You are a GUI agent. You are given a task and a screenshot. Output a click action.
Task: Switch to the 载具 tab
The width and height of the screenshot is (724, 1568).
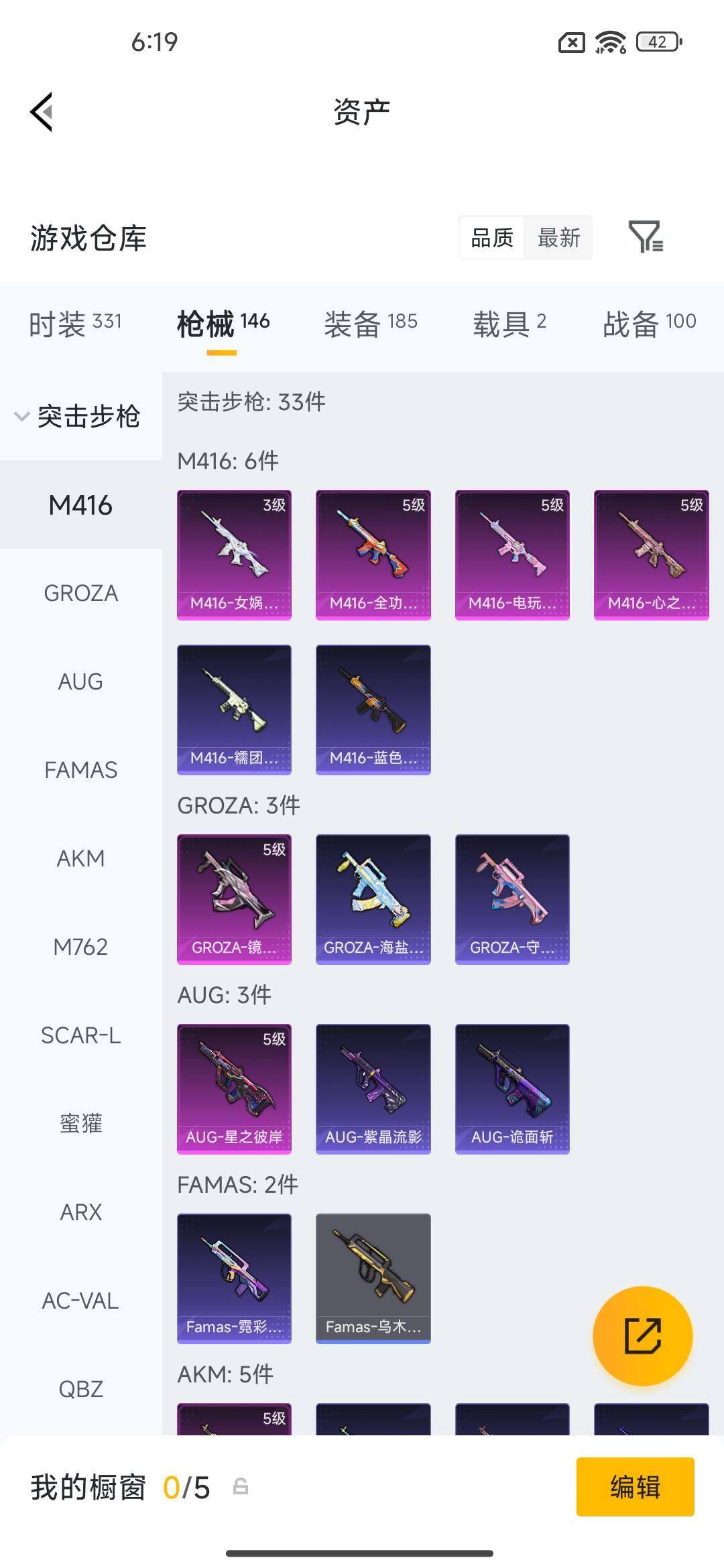coord(509,324)
